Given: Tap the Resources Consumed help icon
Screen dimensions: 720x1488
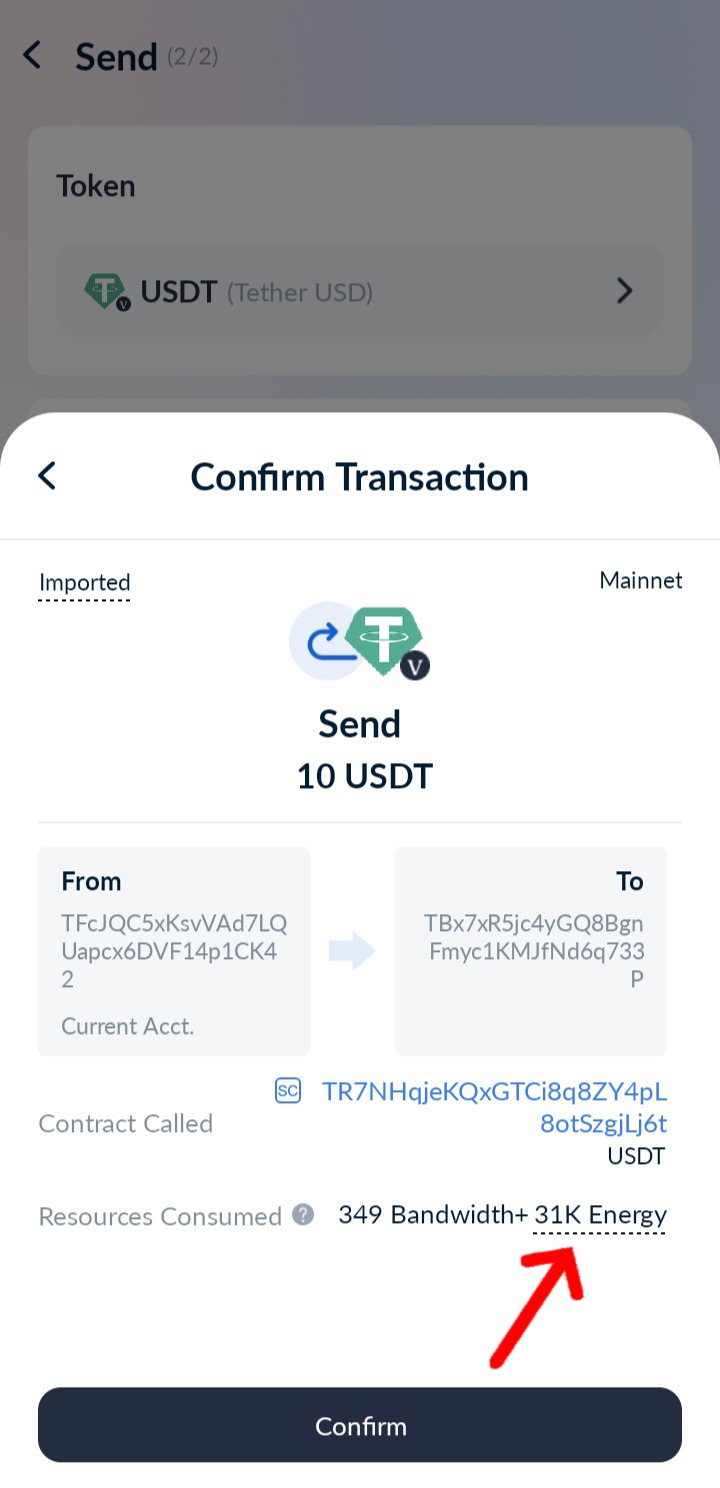Looking at the screenshot, I should (x=303, y=1215).
